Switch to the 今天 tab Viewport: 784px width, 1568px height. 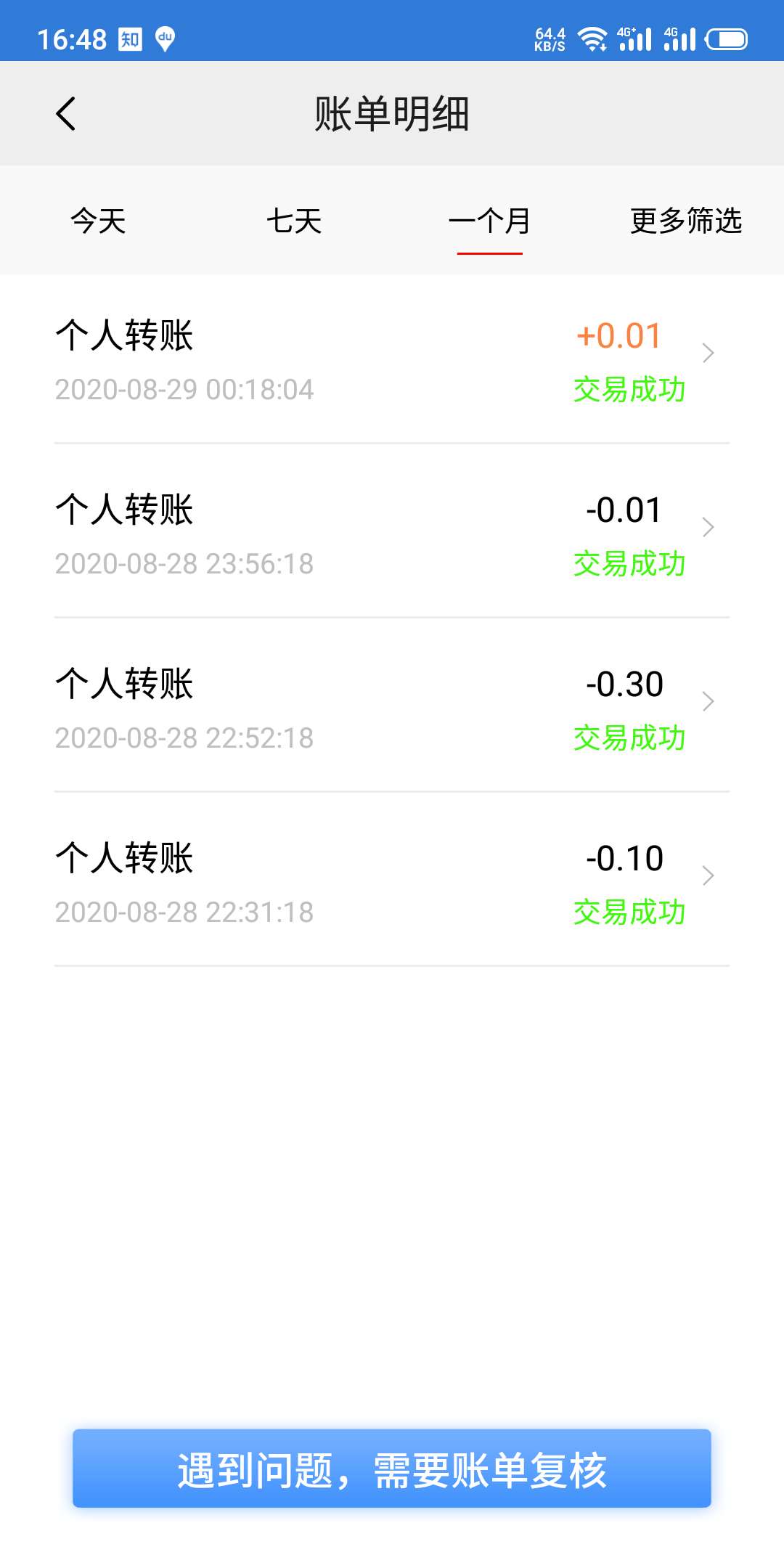coord(98,221)
